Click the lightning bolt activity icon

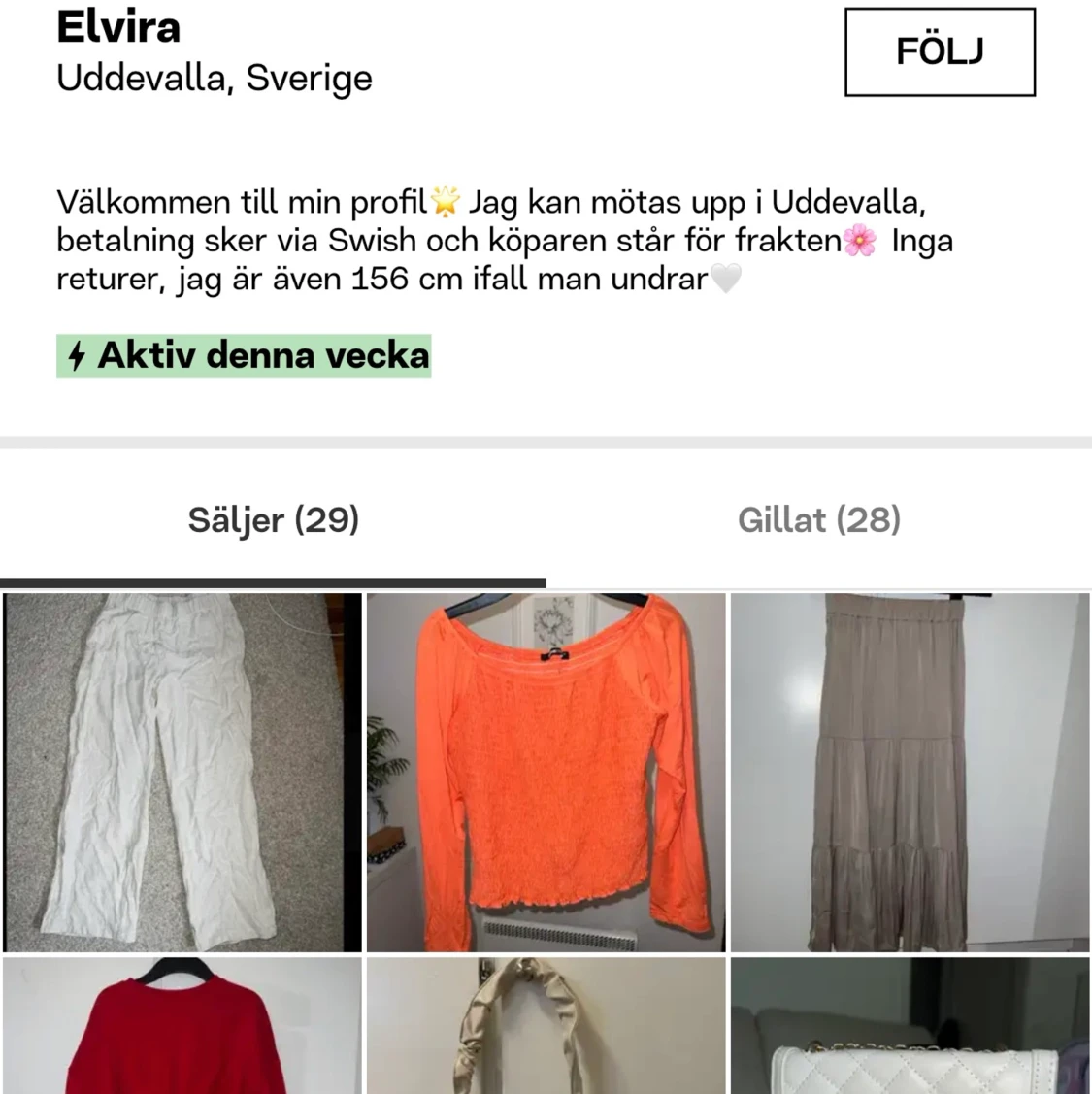[77, 355]
